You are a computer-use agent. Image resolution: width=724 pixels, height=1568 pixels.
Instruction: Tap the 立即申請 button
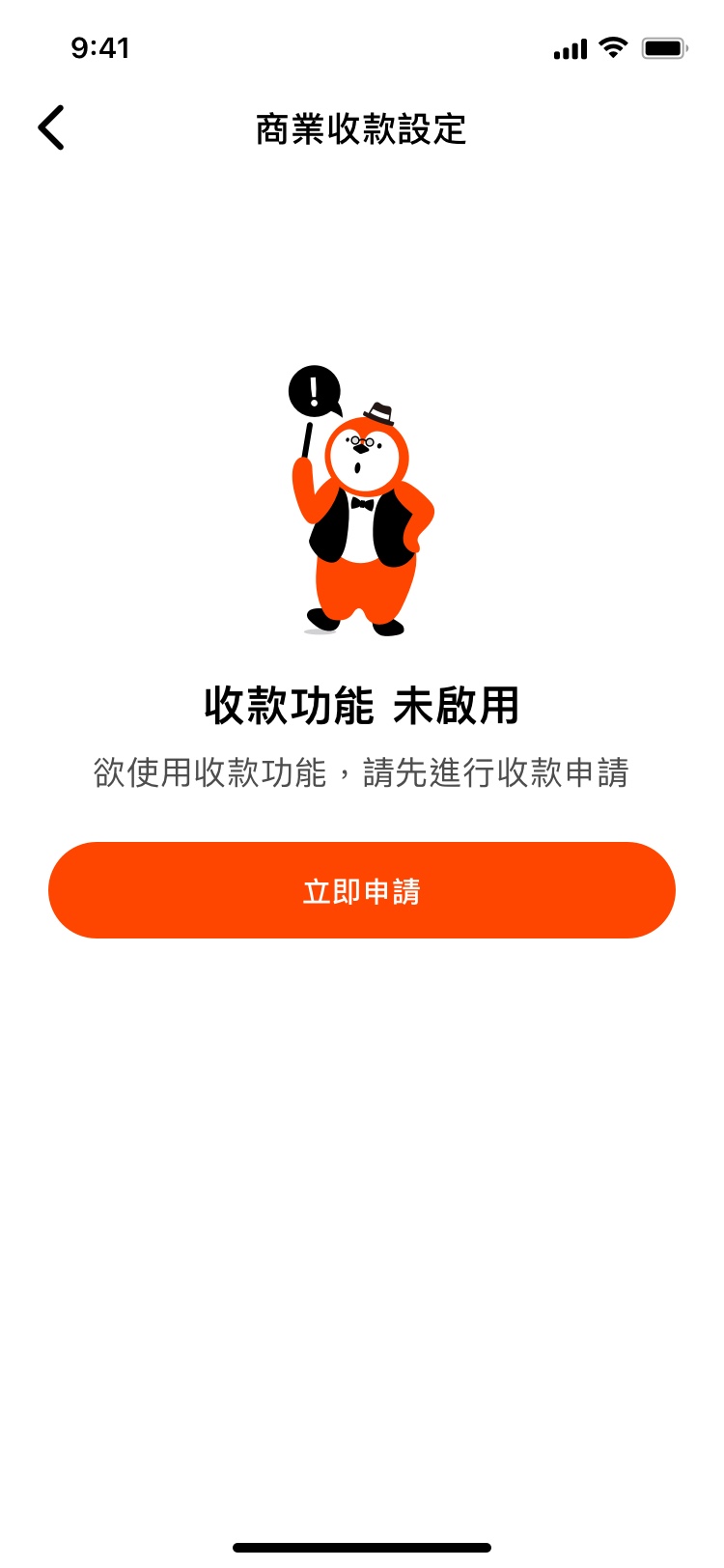[362, 890]
